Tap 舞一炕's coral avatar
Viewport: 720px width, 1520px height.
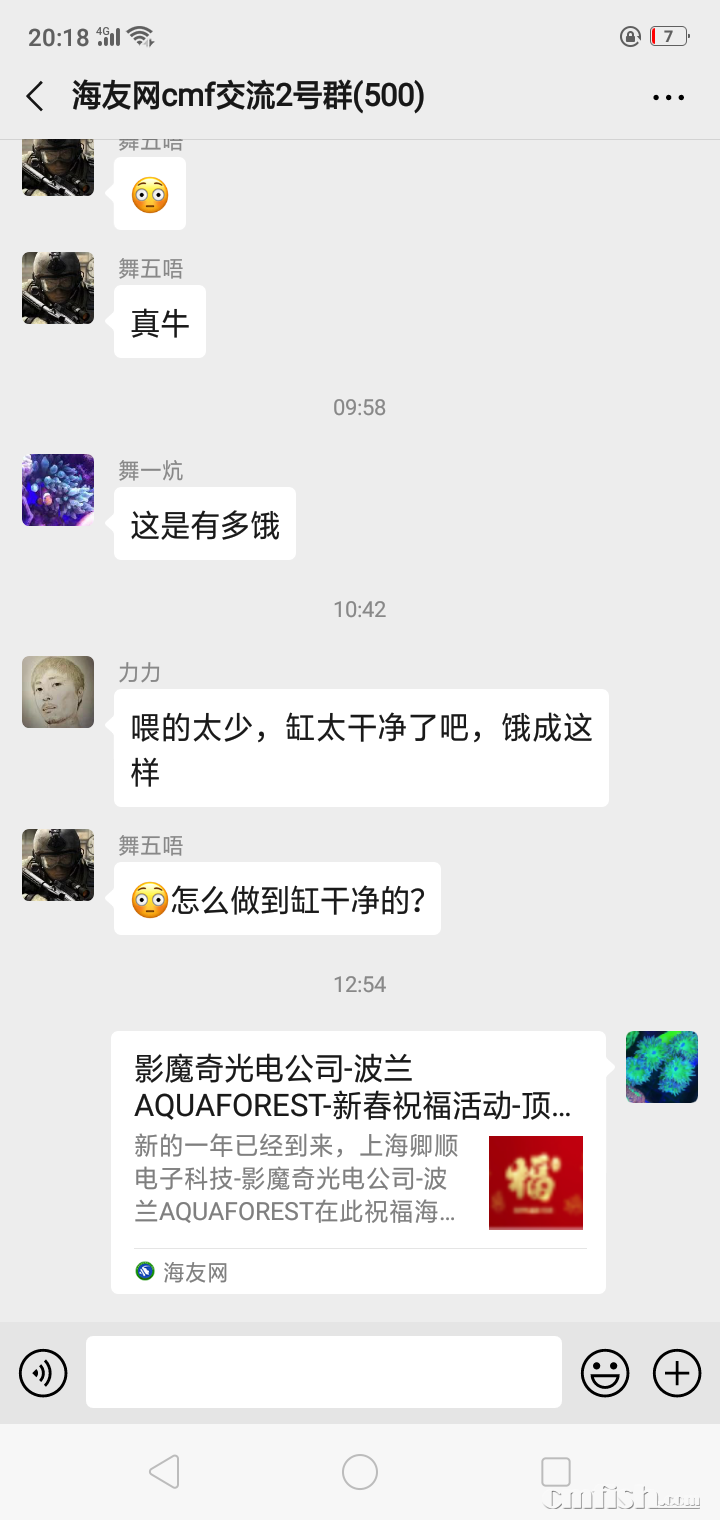(x=57, y=490)
